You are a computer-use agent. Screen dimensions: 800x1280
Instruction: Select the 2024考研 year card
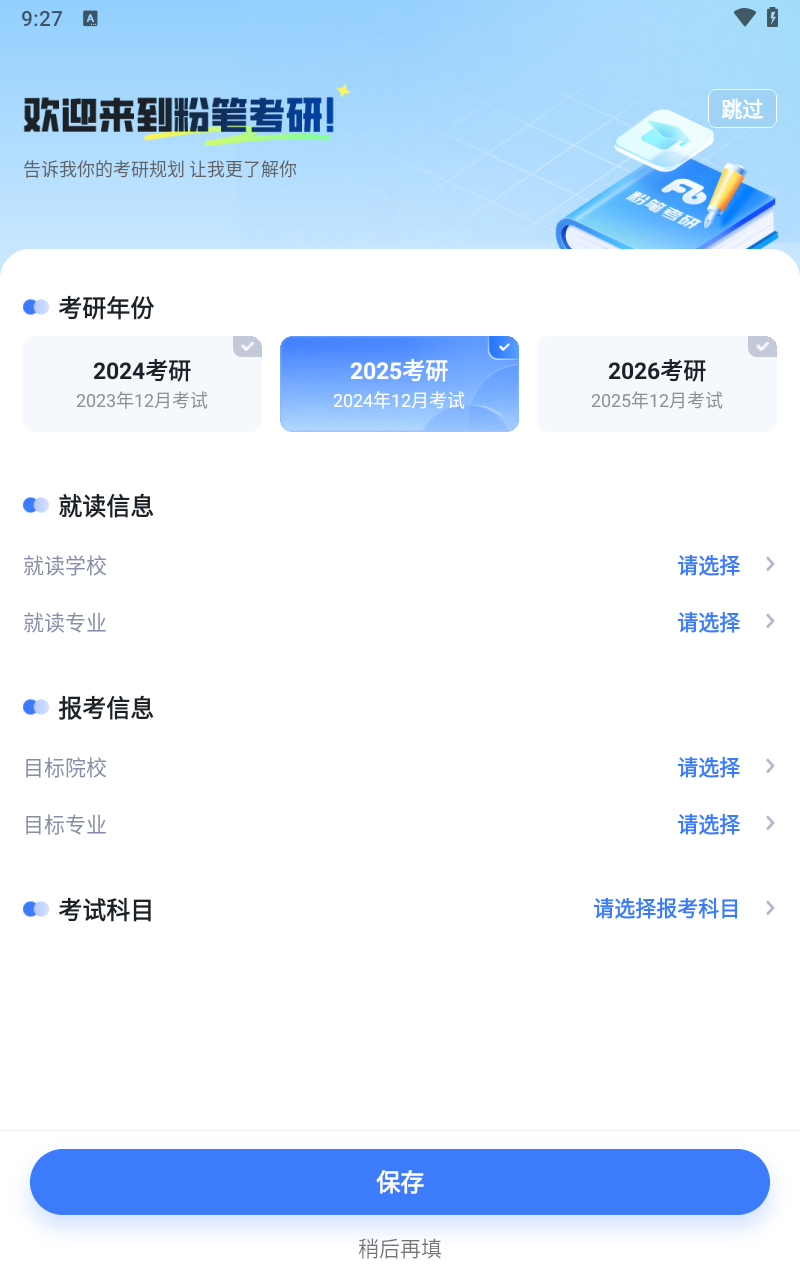tap(142, 384)
